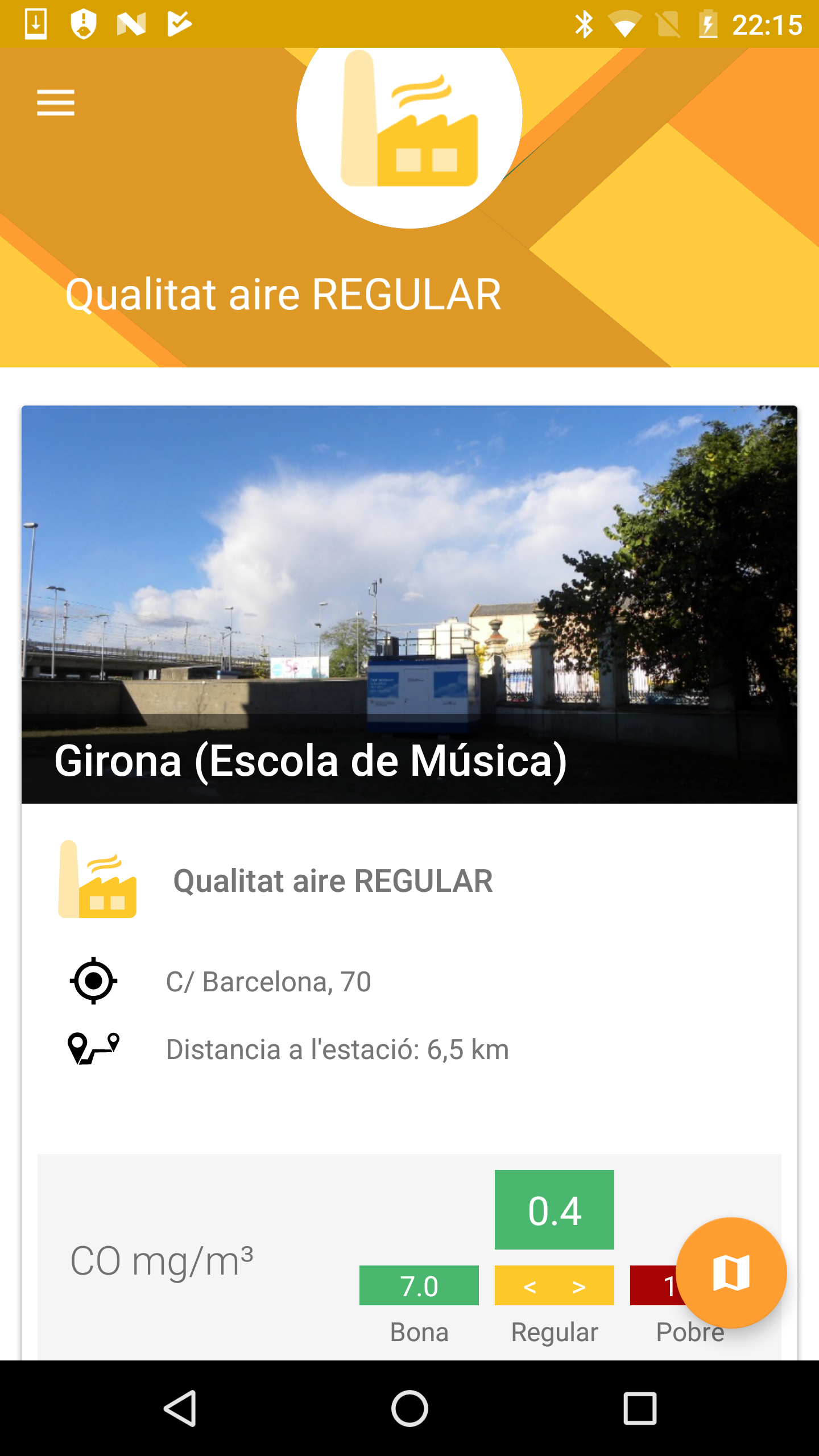Go to the system home screen
The width and height of the screenshot is (819, 1456).
pyautogui.click(x=409, y=1408)
